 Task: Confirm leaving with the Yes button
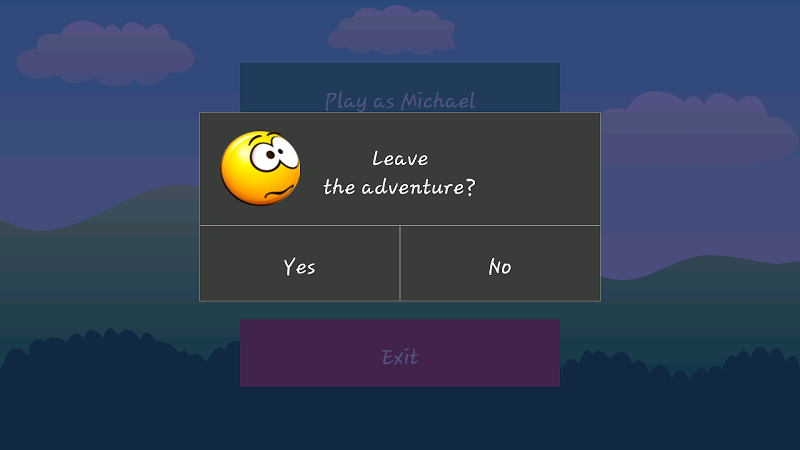299,264
